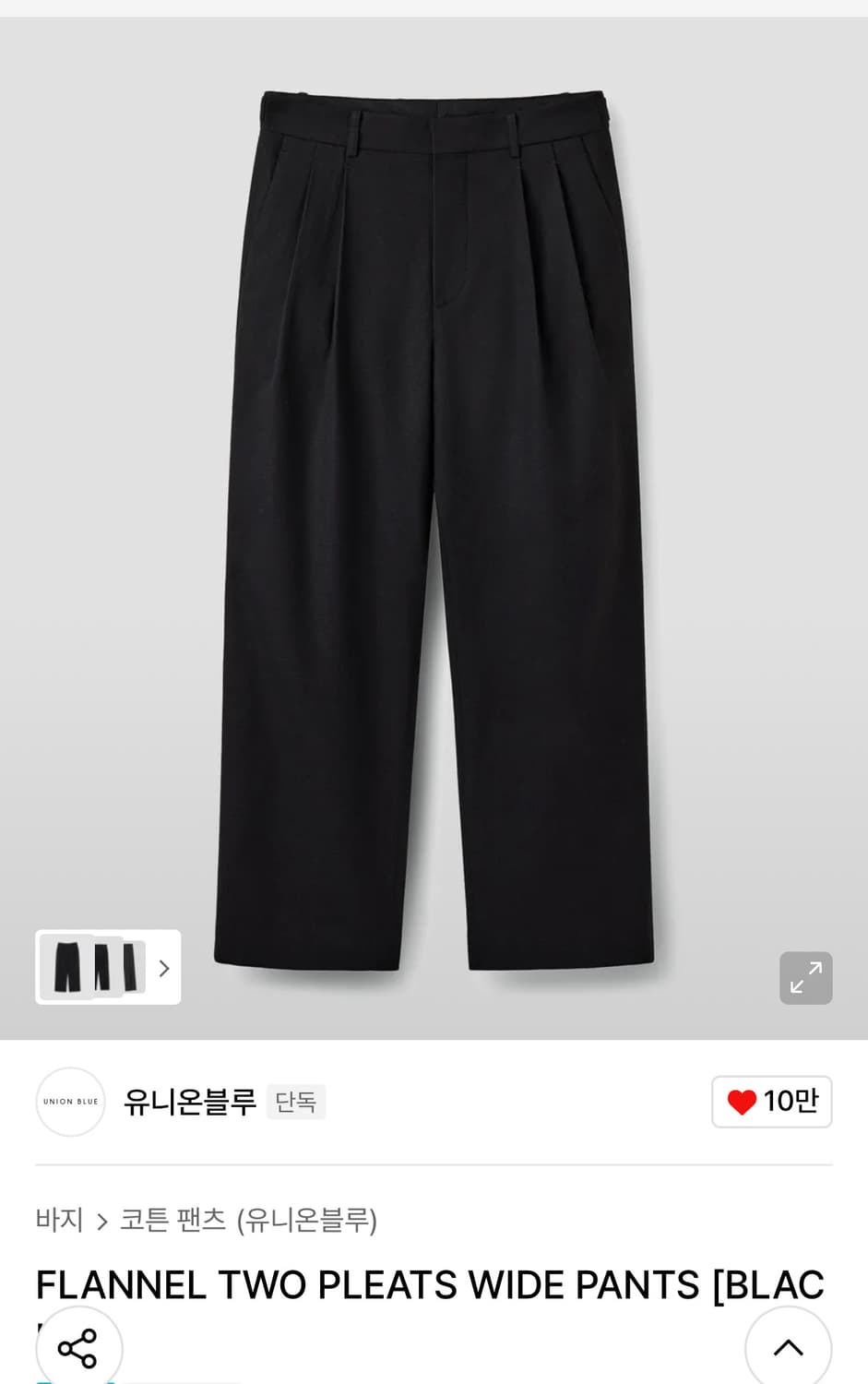
Task: Tap the share icon at bottom left
Action: click(x=78, y=1346)
